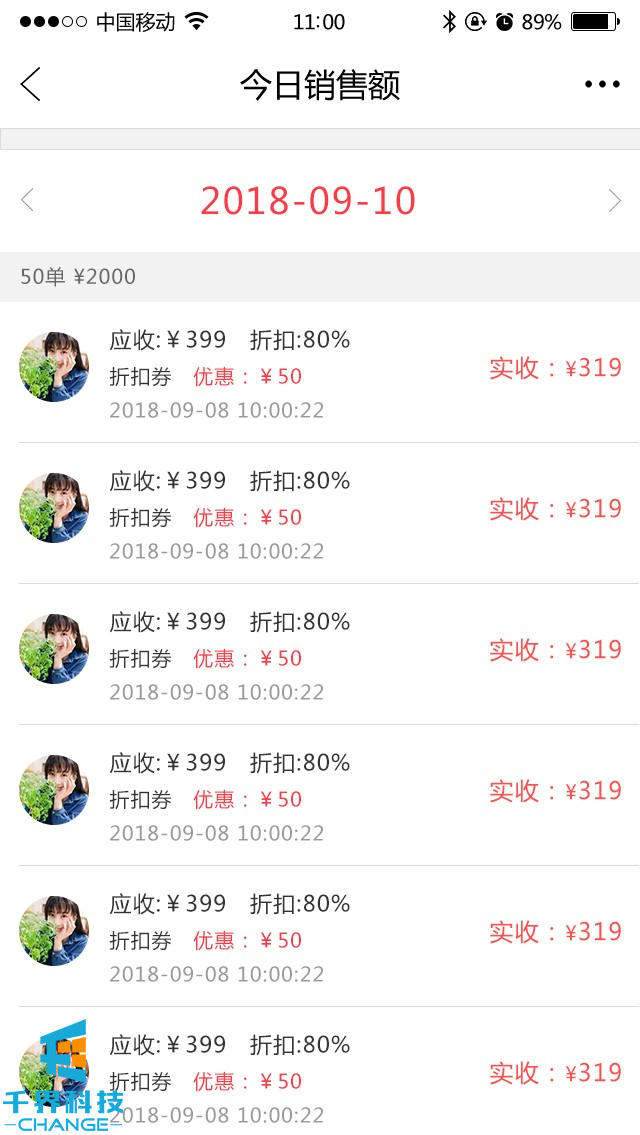This screenshot has width=640, height=1135.
Task: Go back from the 今日销售额 page
Action: (x=31, y=85)
